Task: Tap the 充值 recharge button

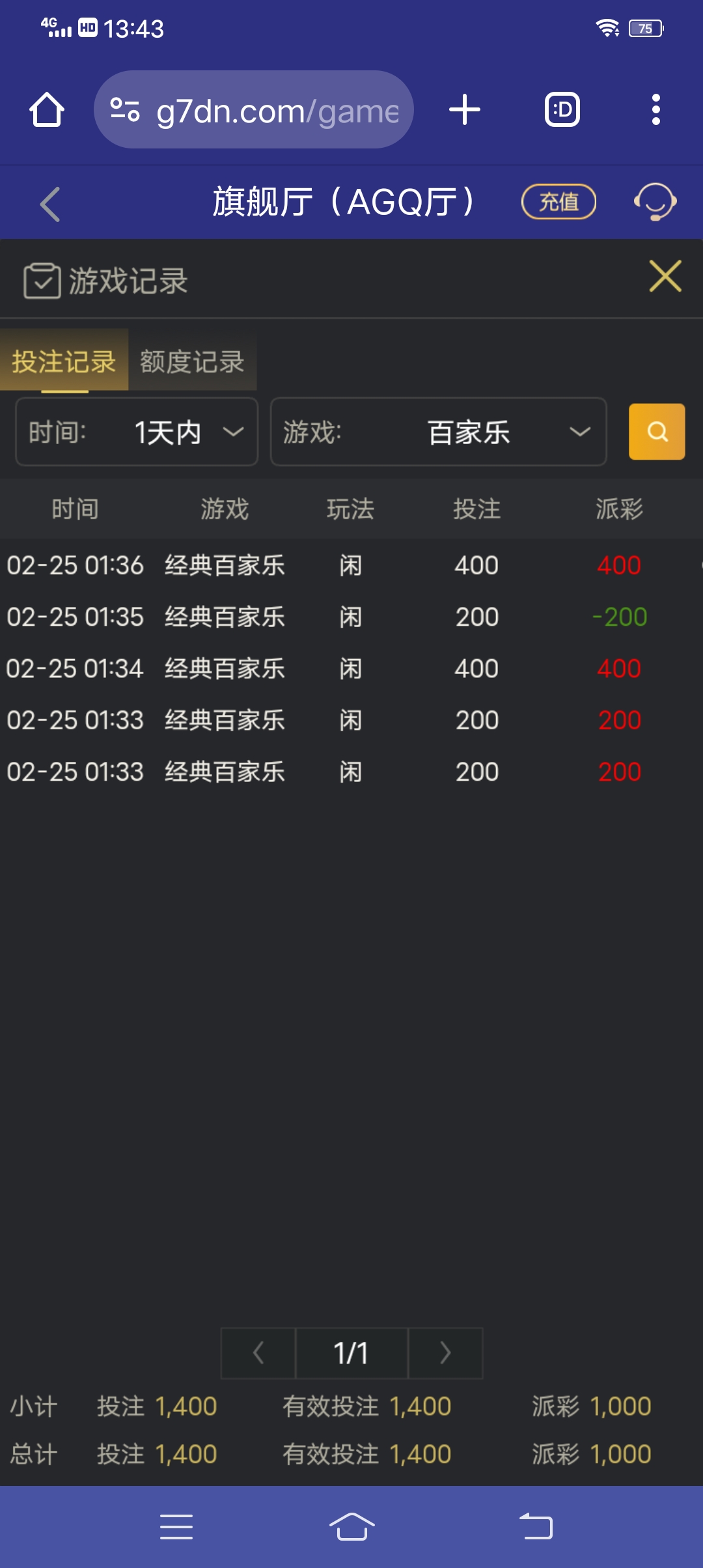Action: [558, 202]
